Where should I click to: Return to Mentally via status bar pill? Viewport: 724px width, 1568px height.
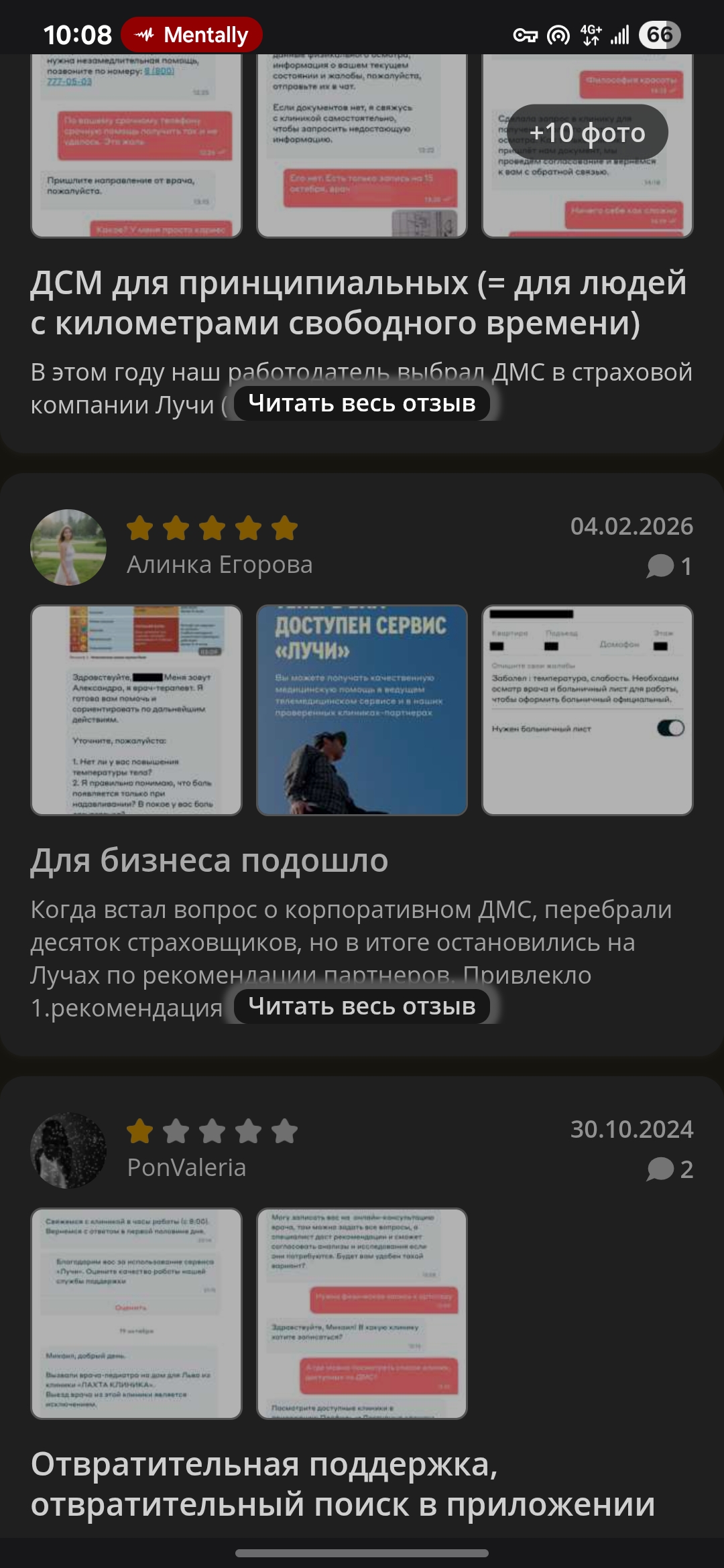[192, 35]
